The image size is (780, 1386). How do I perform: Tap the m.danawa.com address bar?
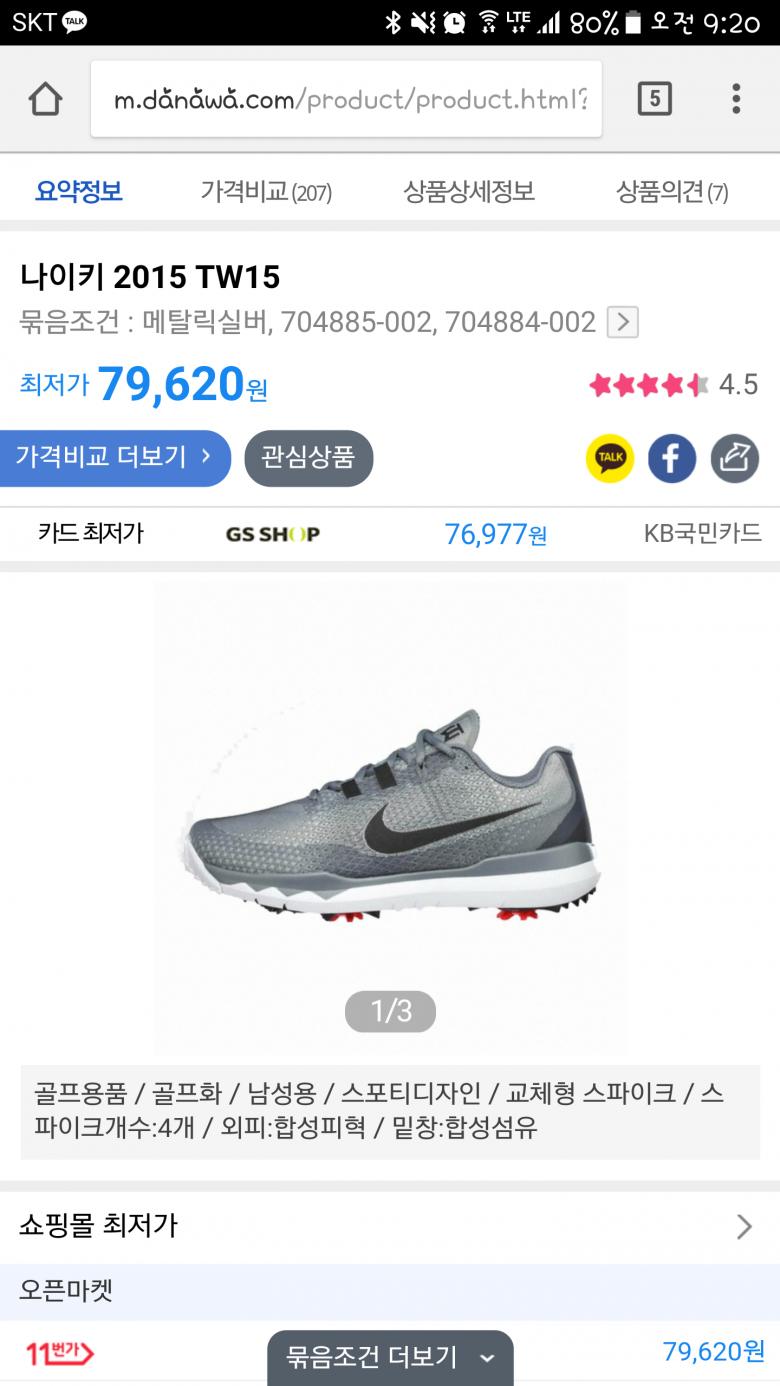(x=346, y=99)
